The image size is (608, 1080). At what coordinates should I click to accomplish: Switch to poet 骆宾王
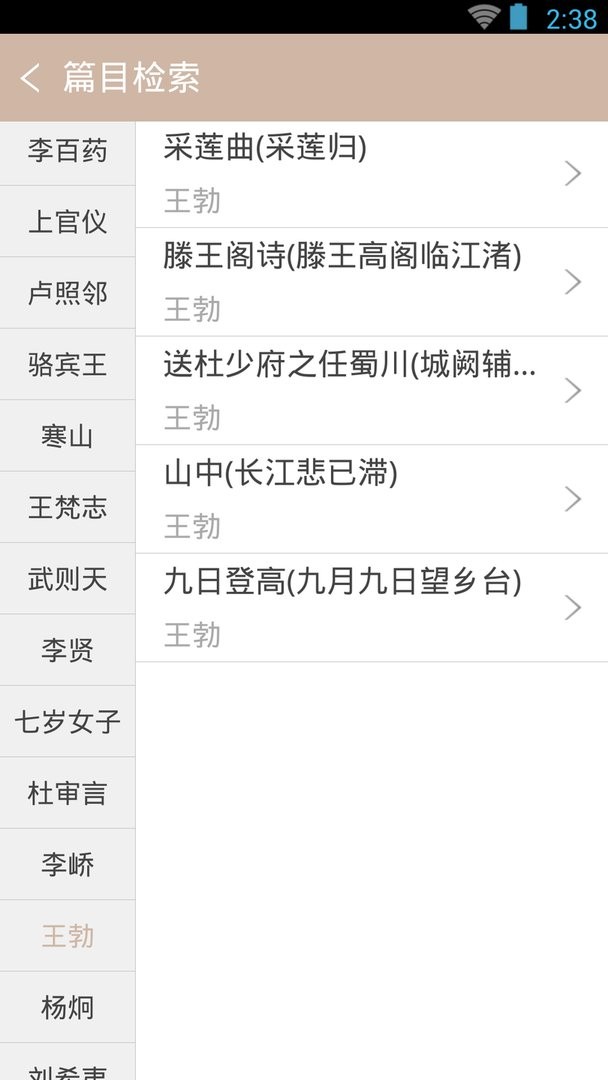pyautogui.click(x=67, y=364)
